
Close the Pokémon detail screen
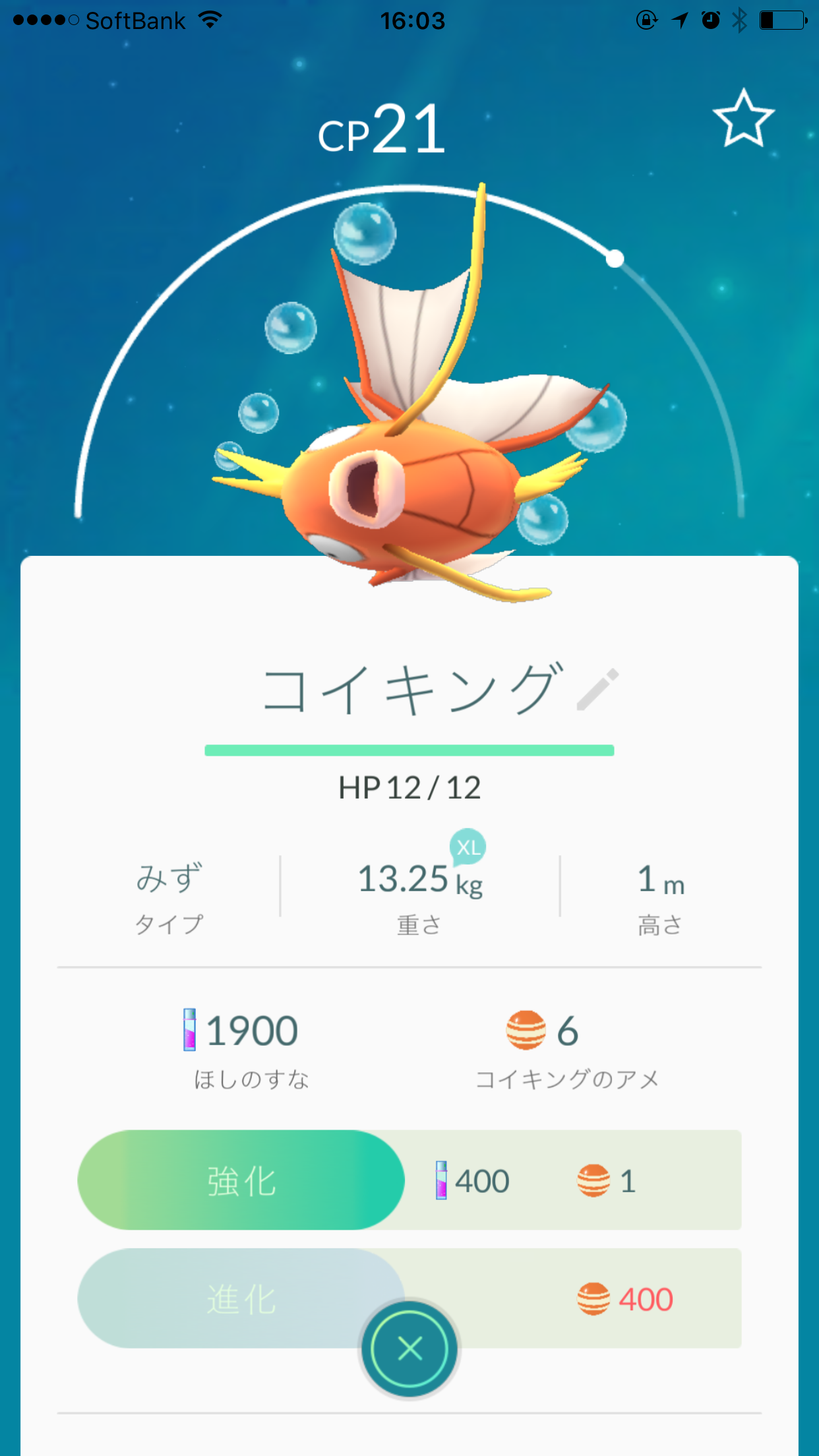409,1349
